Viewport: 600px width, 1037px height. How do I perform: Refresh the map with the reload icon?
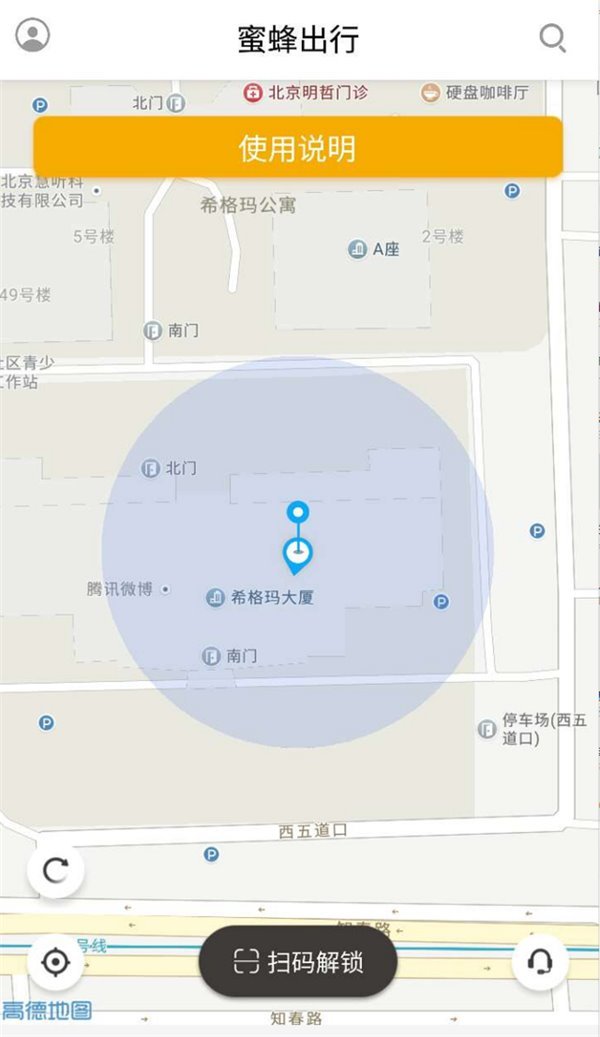(56, 870)
